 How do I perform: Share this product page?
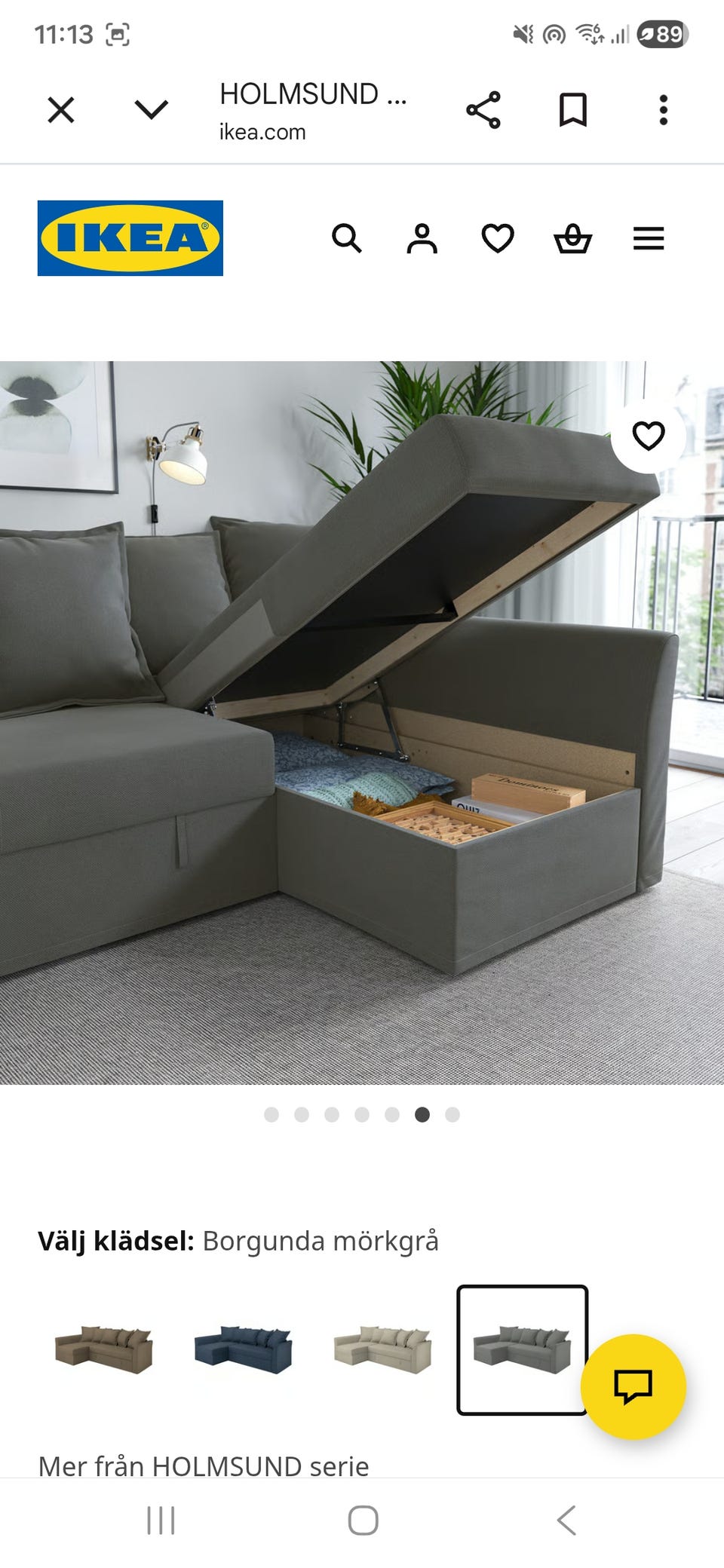(x=484, y=109)
